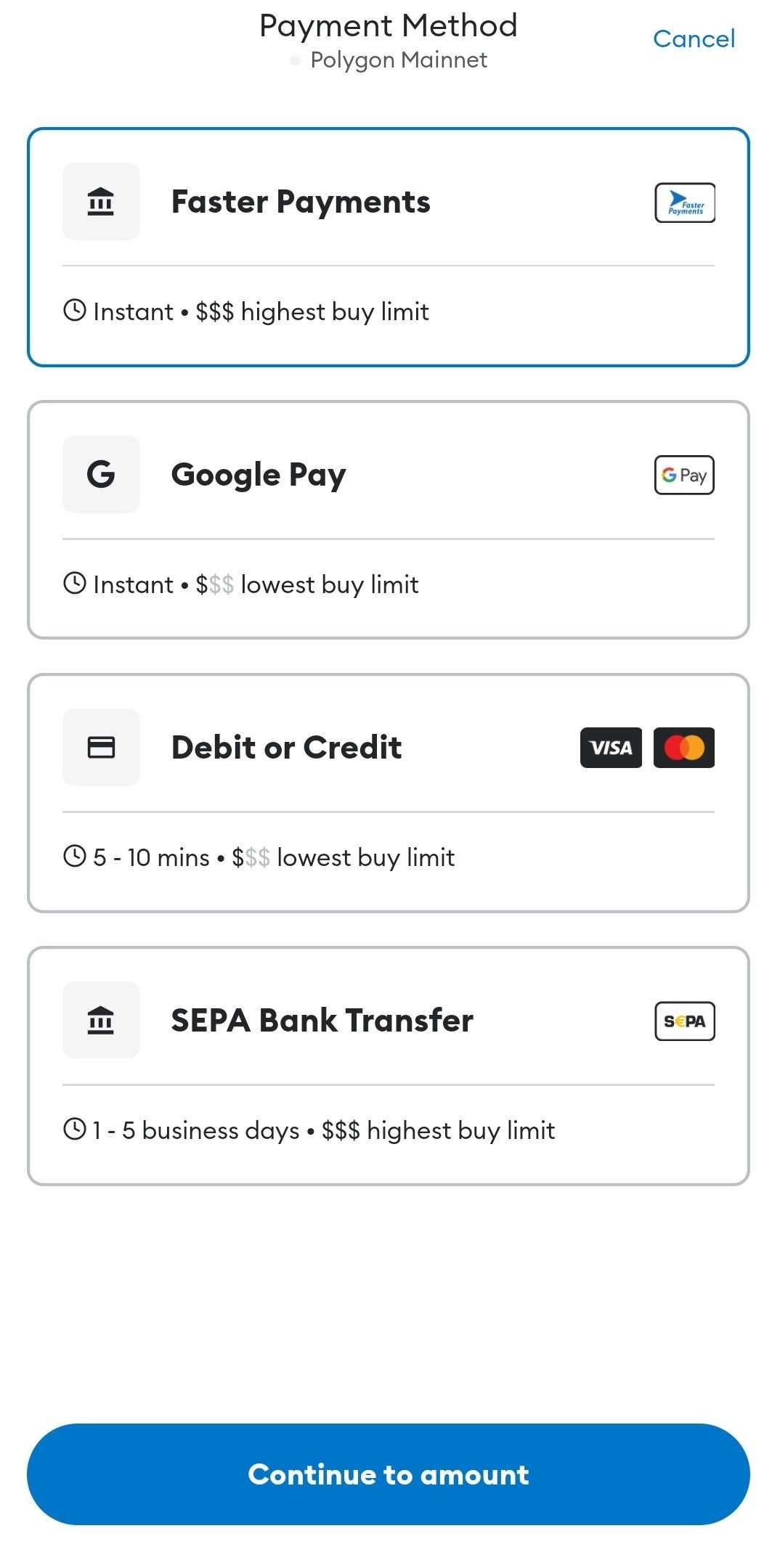Click the Mastercard logo

(x=683, y=747)
